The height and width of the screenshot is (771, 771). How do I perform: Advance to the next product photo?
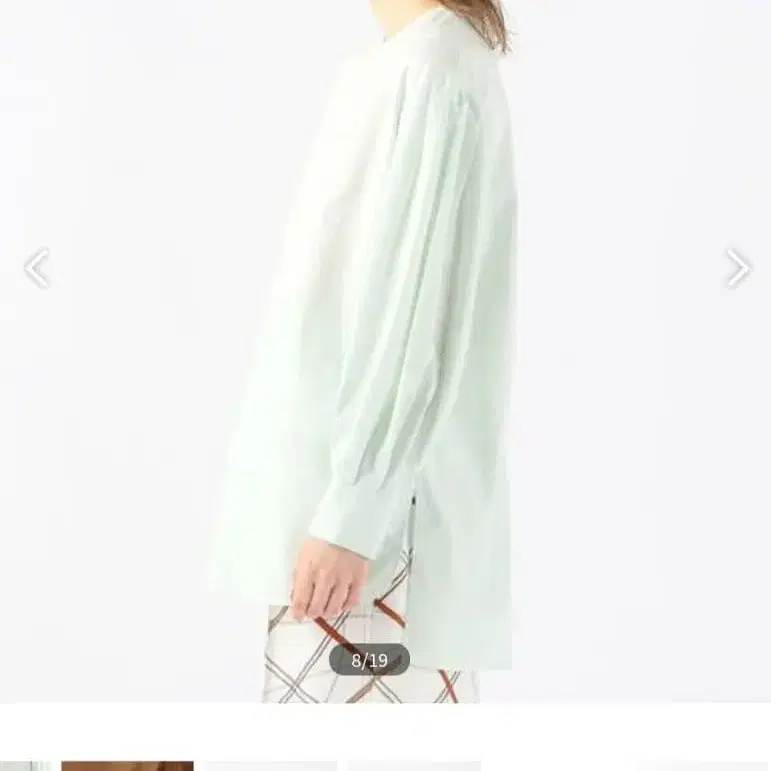737,268
